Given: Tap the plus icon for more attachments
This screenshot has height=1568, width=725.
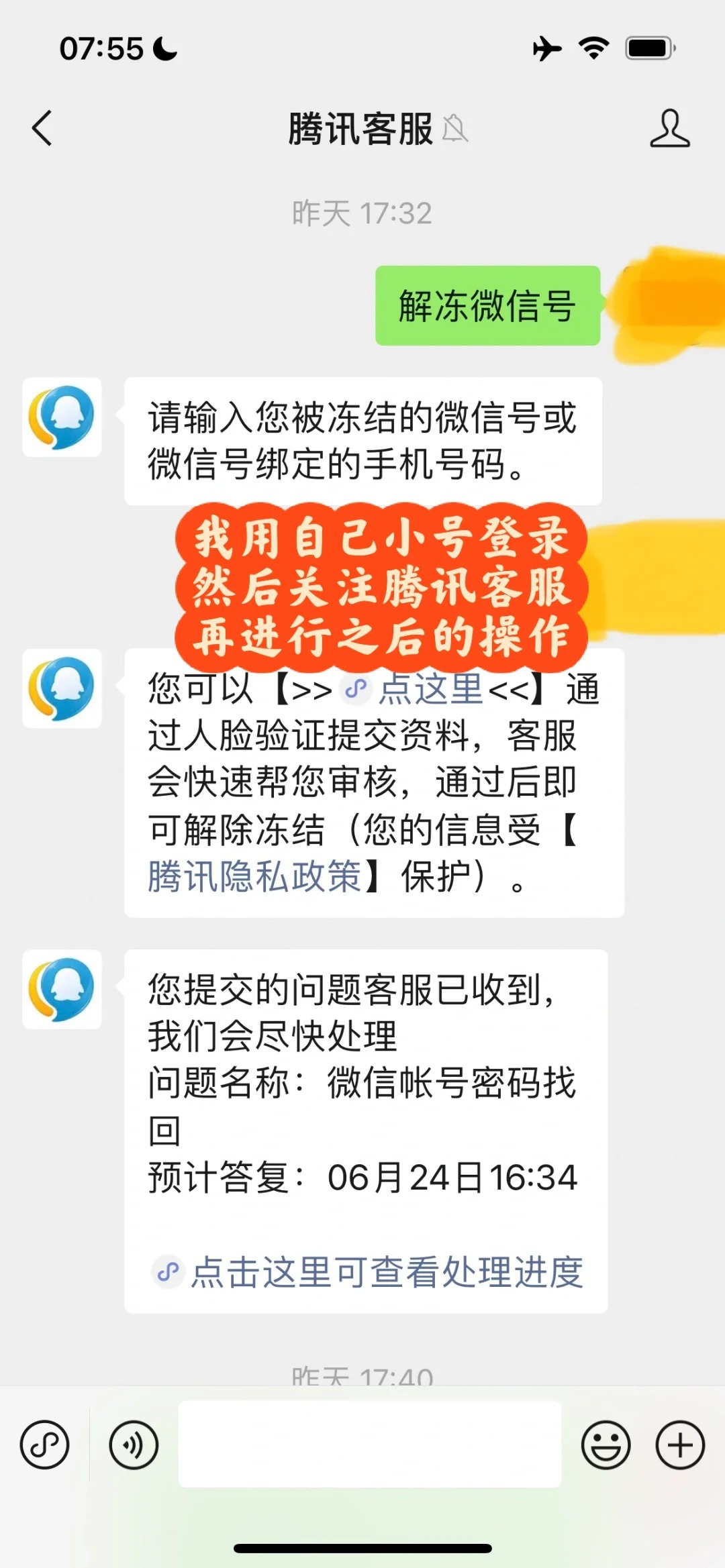Looking at the screenshot, I should click(x=680, y=1445).
